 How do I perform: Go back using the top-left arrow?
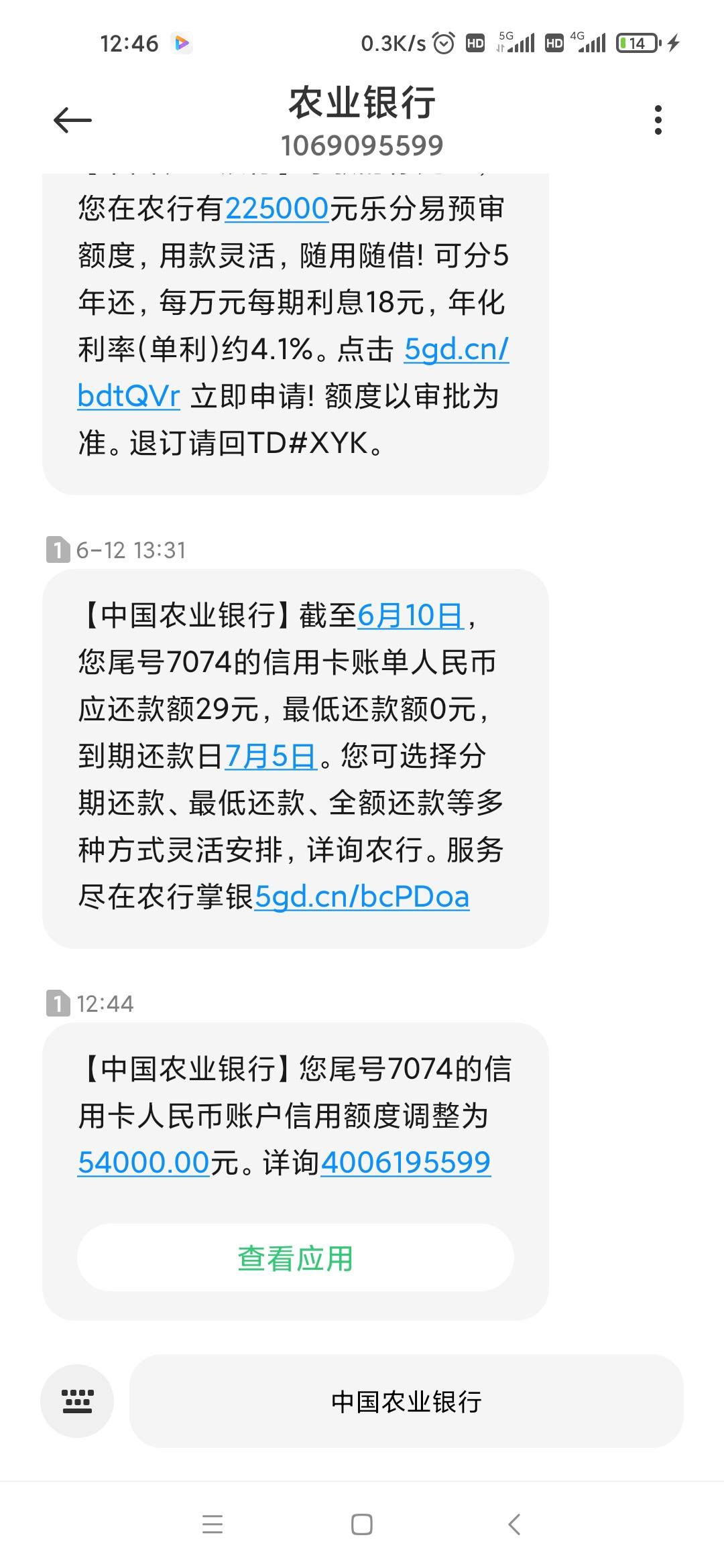point(72,121)
